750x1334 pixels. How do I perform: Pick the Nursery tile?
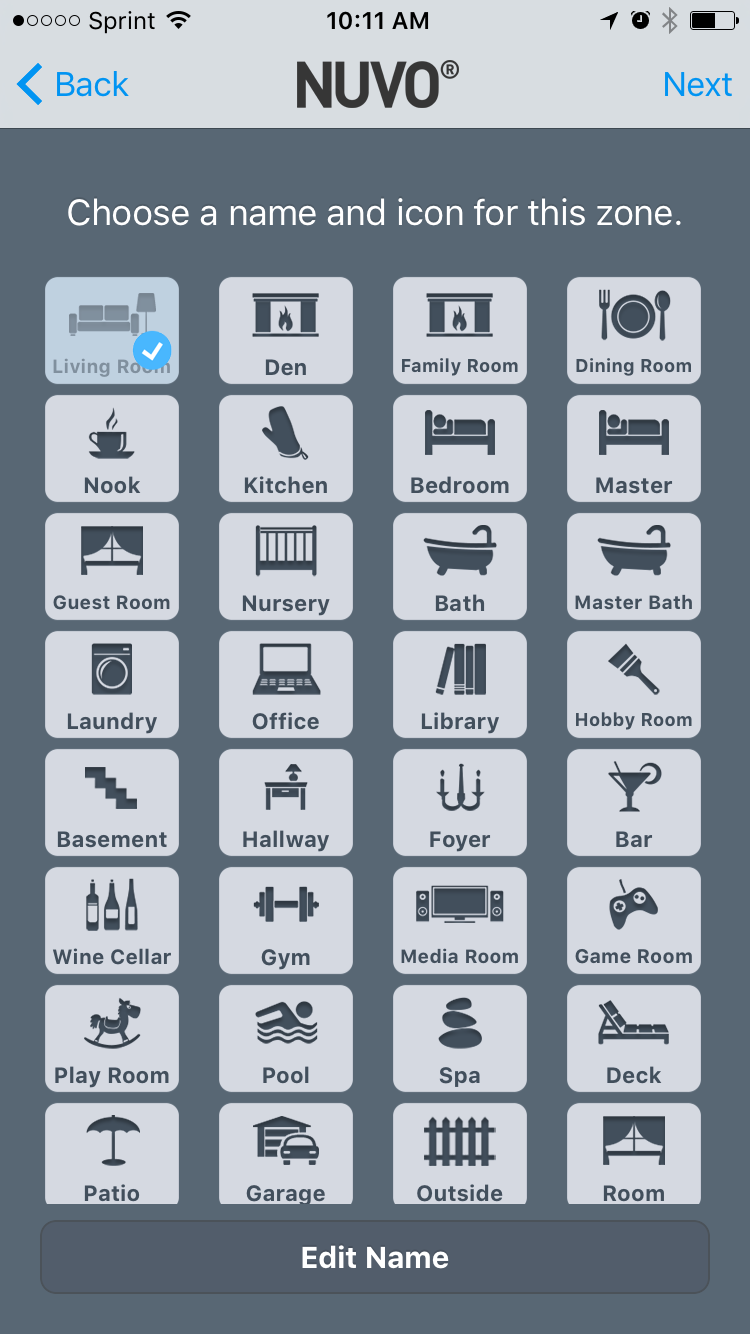coord(286,567)
